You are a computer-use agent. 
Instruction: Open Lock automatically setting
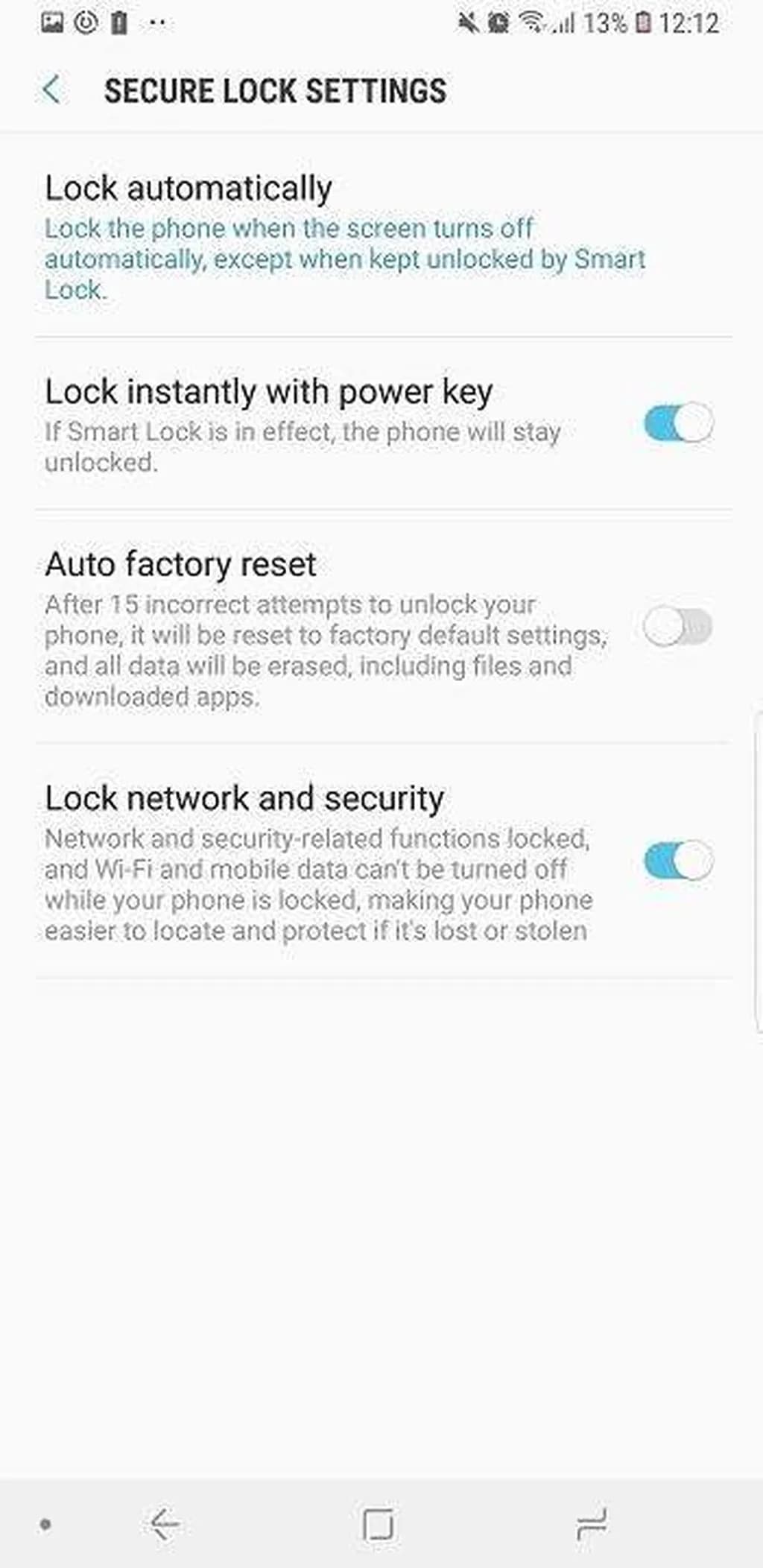343,237
